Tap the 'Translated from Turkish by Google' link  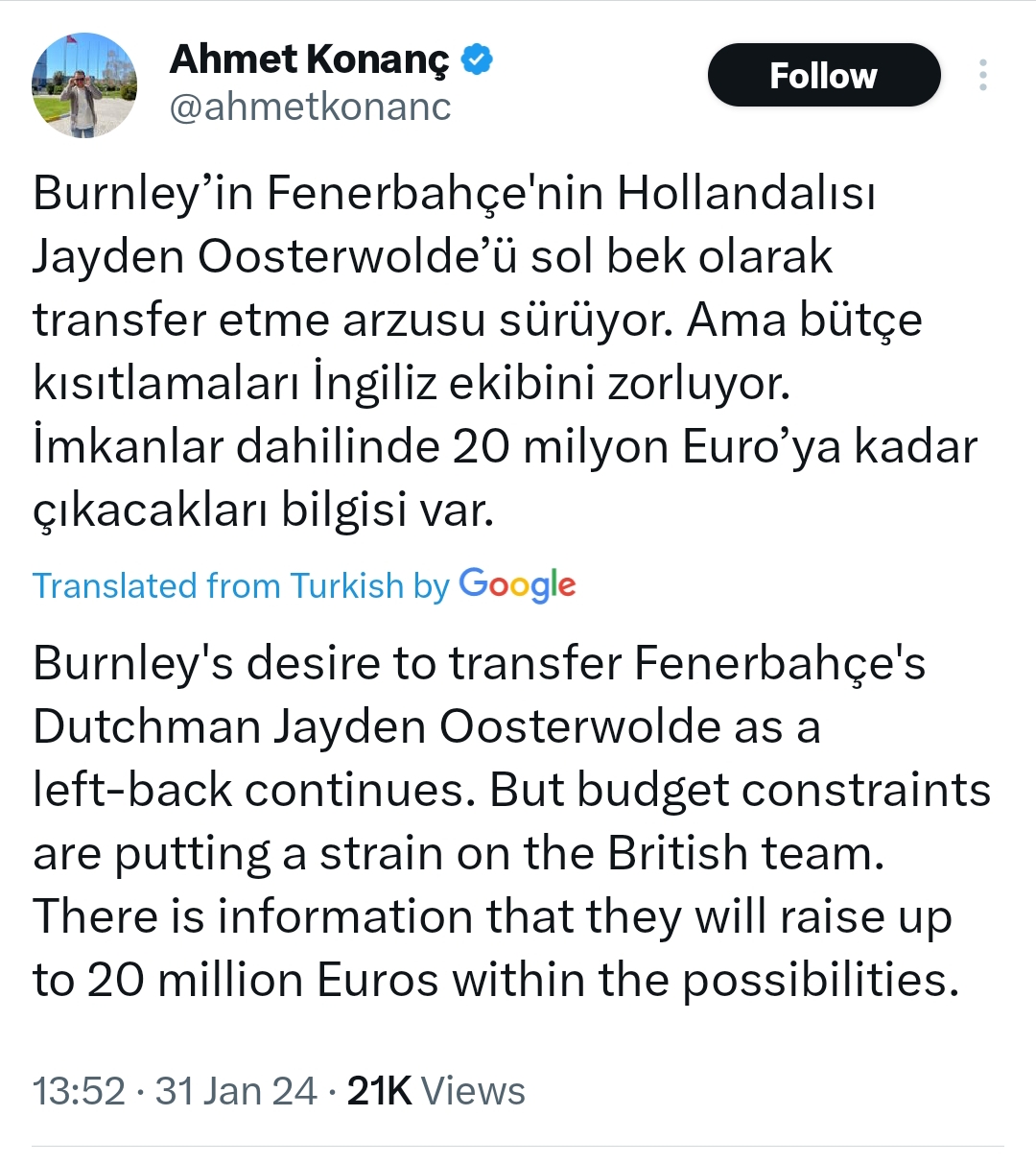(304, 584)
